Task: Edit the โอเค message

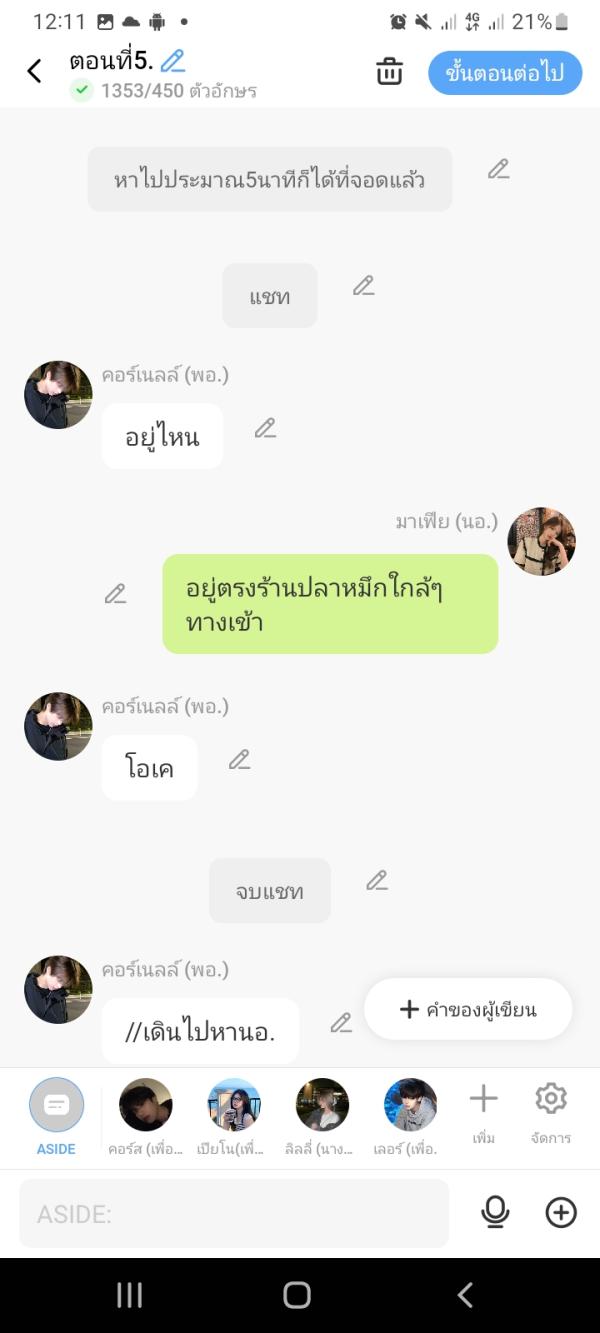Action: click(x=239, y=760)
